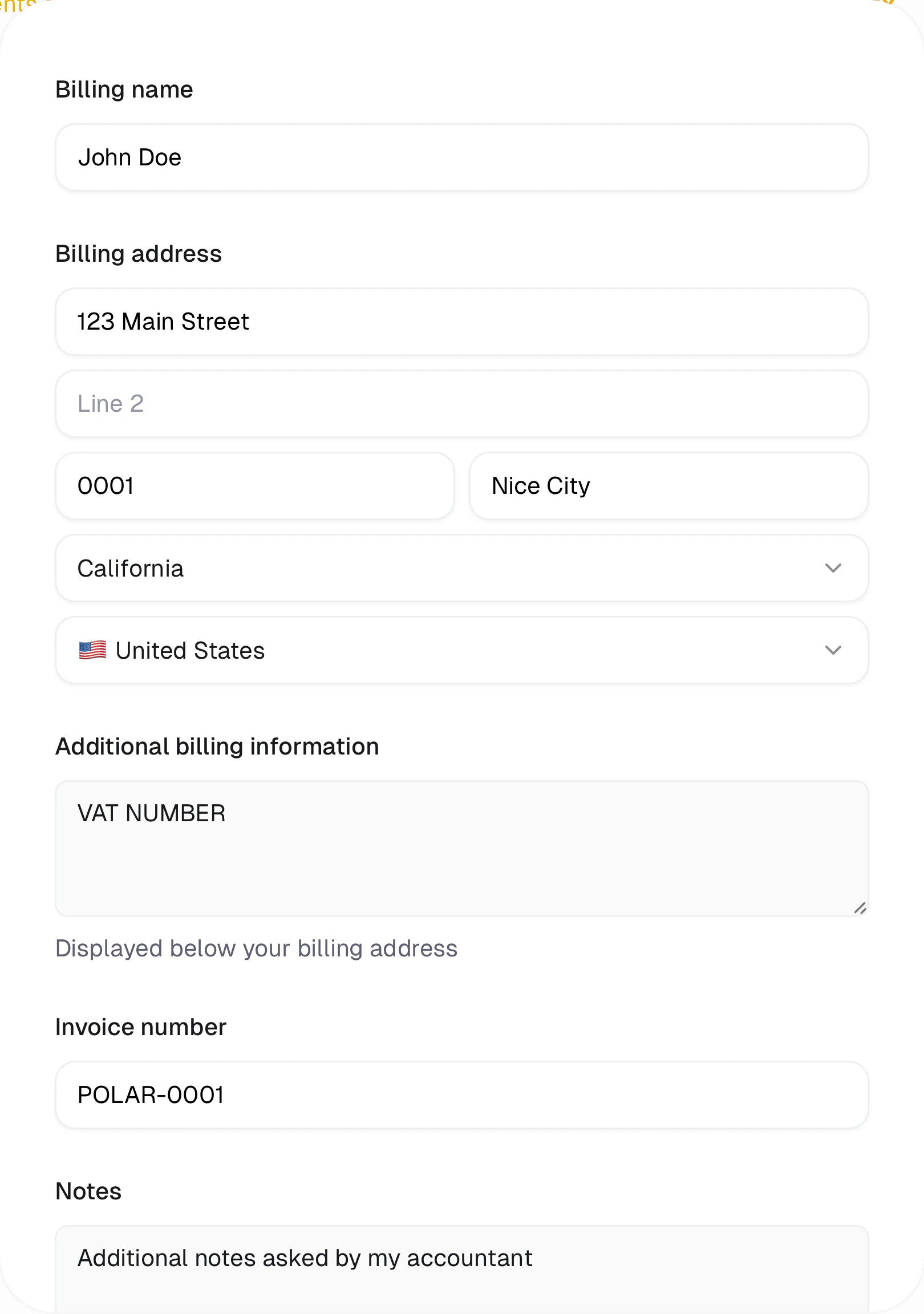Open the United States country dropdown
The height and width of the screenshot is (1314, 924).
point(461,650)
